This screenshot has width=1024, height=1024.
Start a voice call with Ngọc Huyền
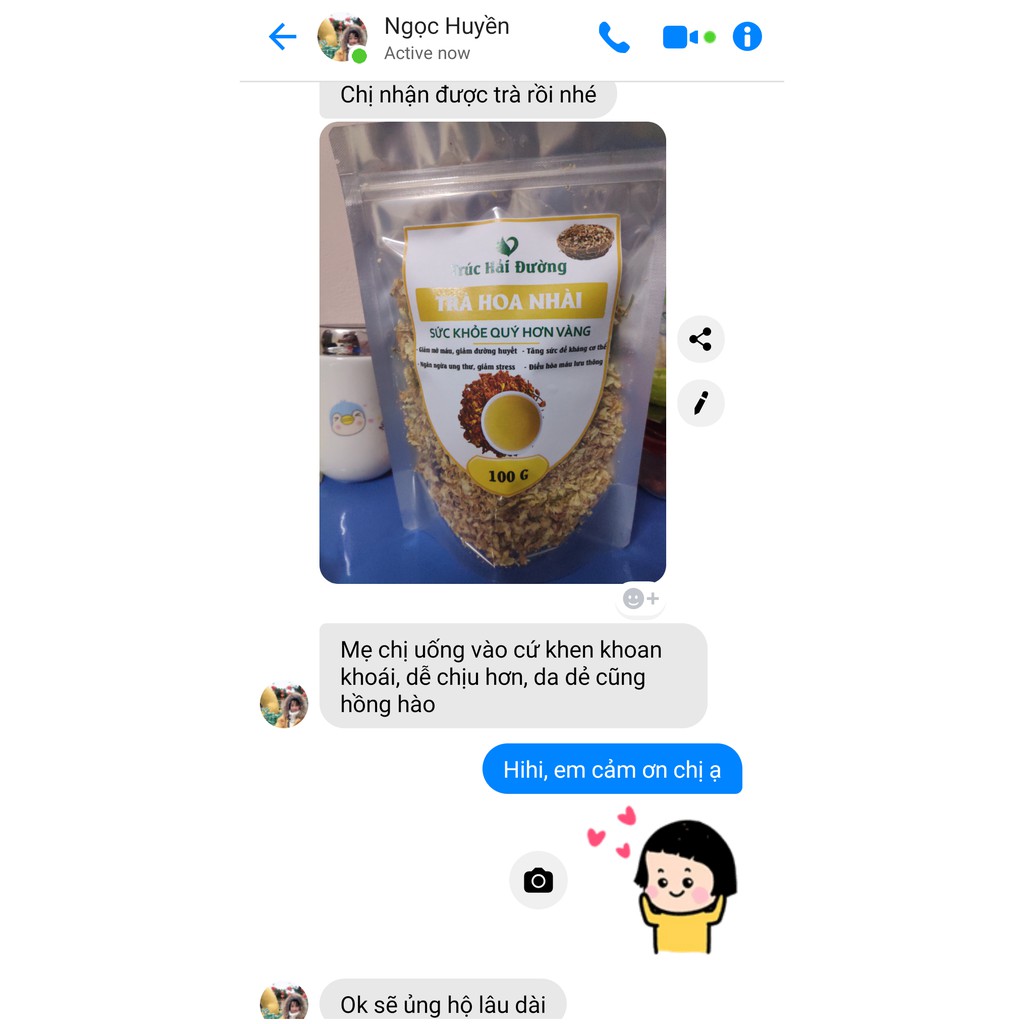613,38
